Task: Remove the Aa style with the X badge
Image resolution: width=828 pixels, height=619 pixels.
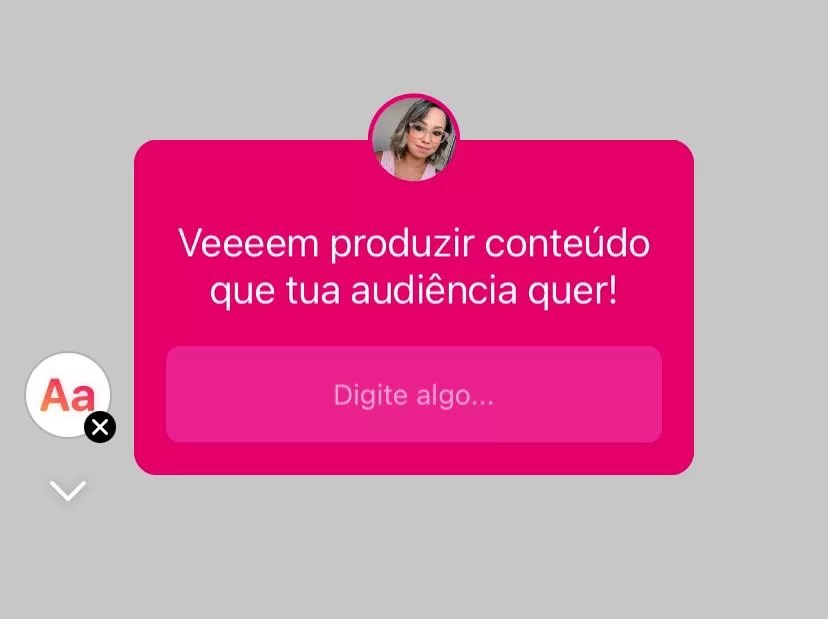Action: tap(100, 427)
